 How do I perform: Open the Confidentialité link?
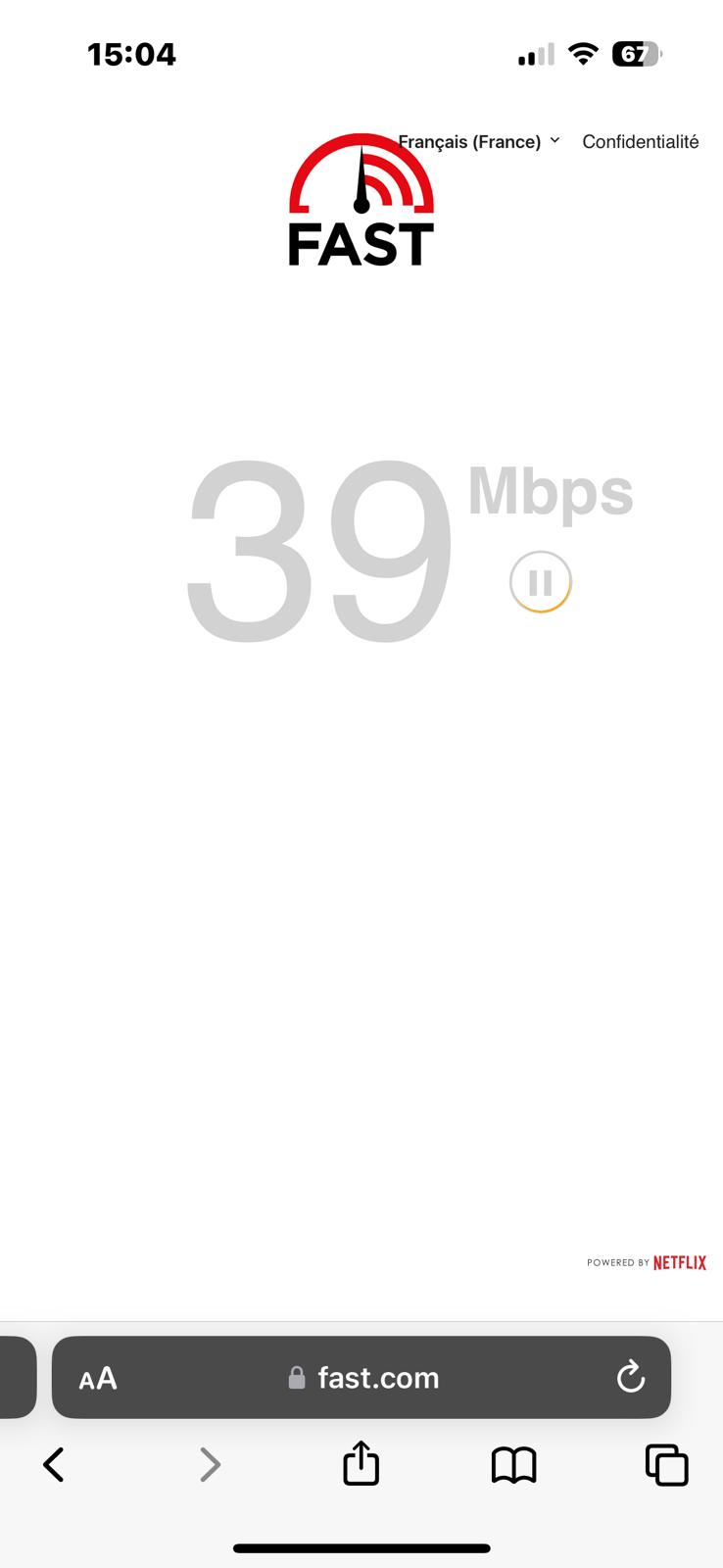[641, 142]
